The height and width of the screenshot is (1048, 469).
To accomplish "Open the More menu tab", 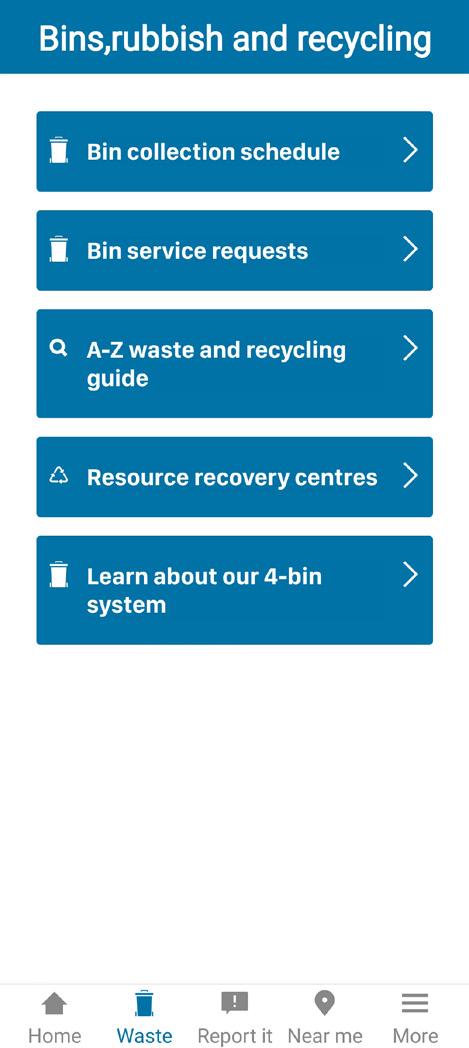I will coord(415,1018).
